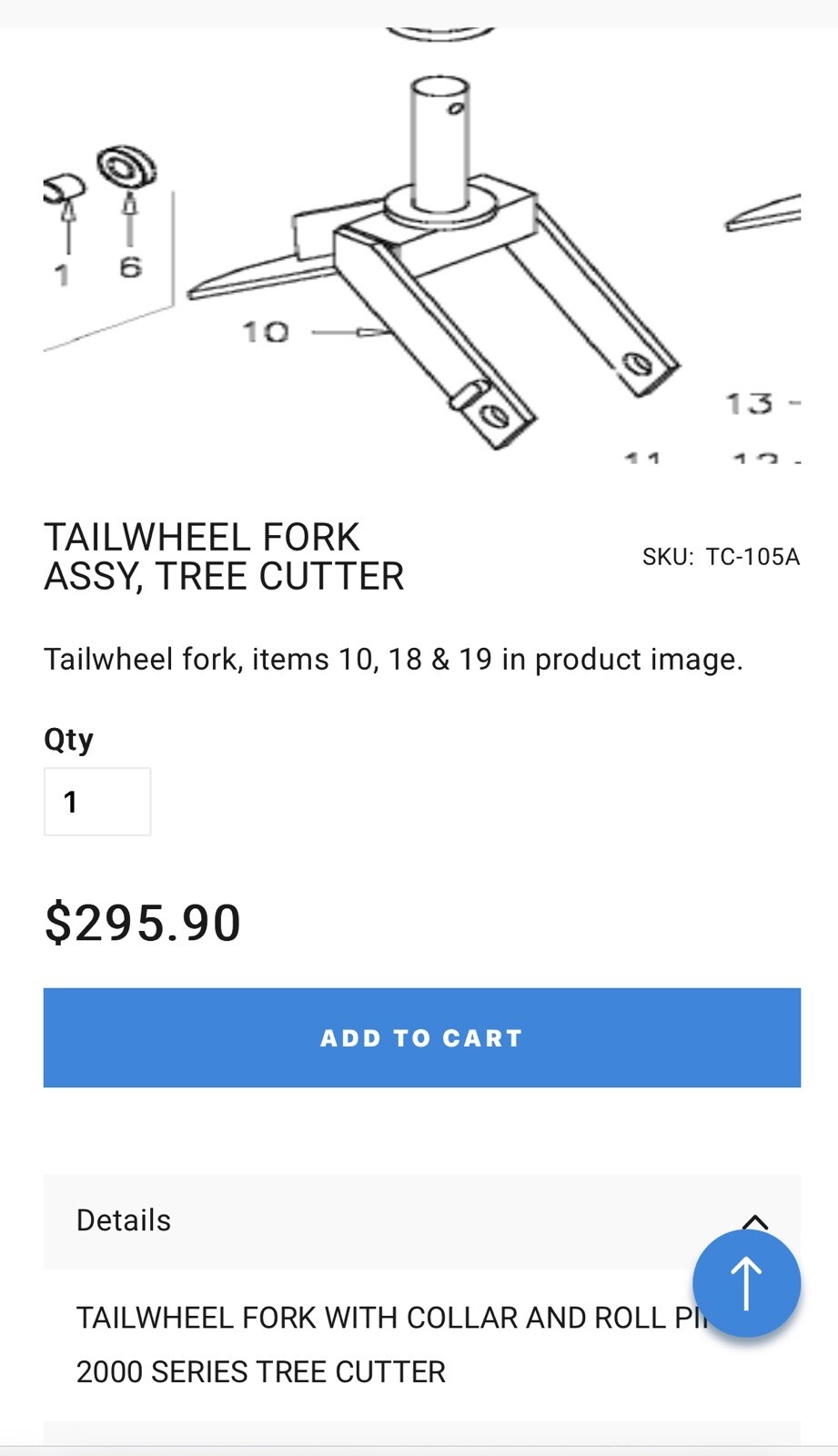This screenshot has height=1456, width=838.
Task: Click item 1 label in the diagram
Action: [x=63, y=273]
